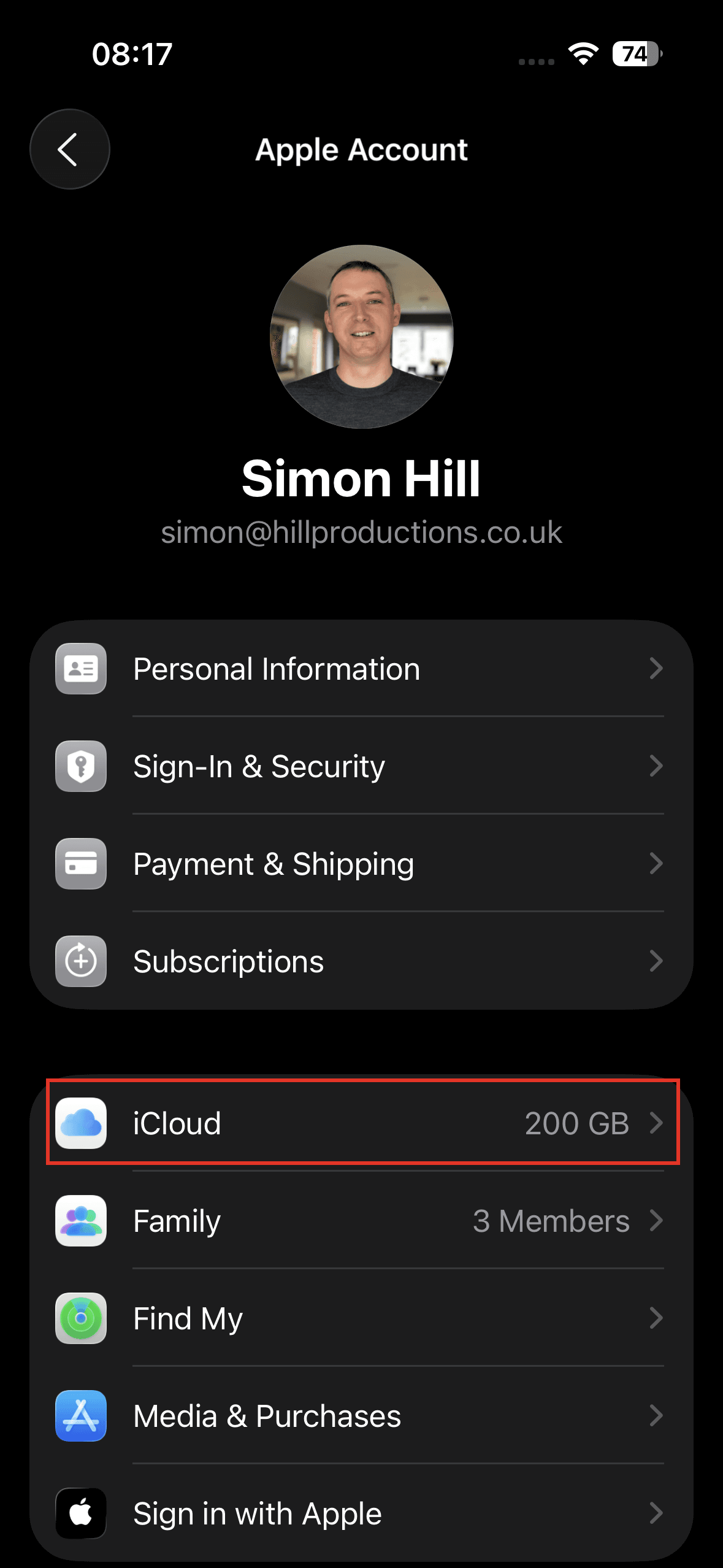This screenshot has width=723, height=1568.
Task: Open Find My settings
Action: [x=362, y=1318]
